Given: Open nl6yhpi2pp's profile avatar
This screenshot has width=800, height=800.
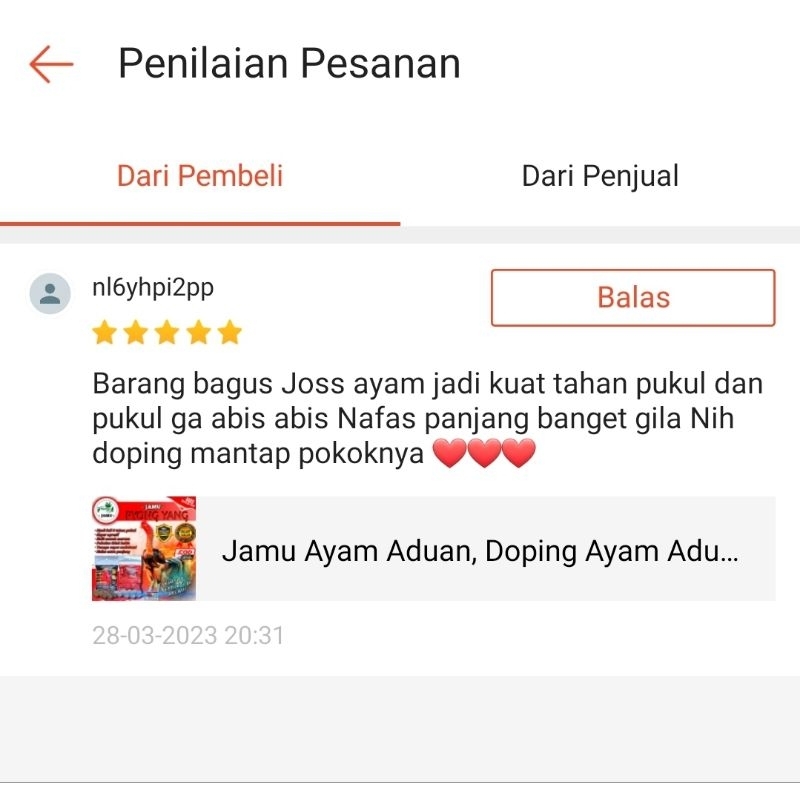Looking at the screenshot, I should [50, 294].
